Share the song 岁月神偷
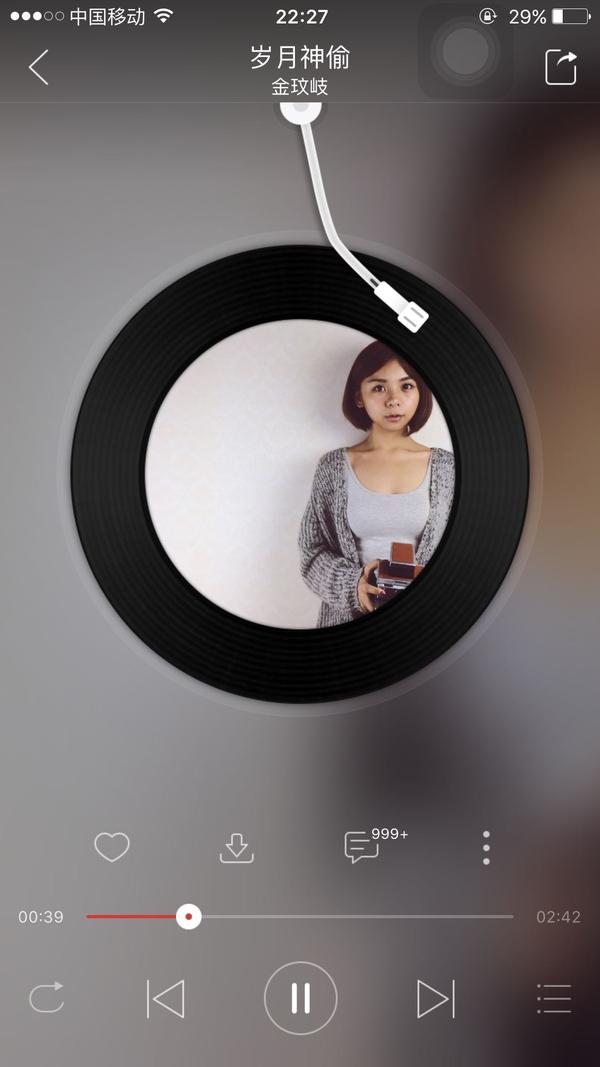Viewport: 600px width, 1067px height. coord(561,67)
